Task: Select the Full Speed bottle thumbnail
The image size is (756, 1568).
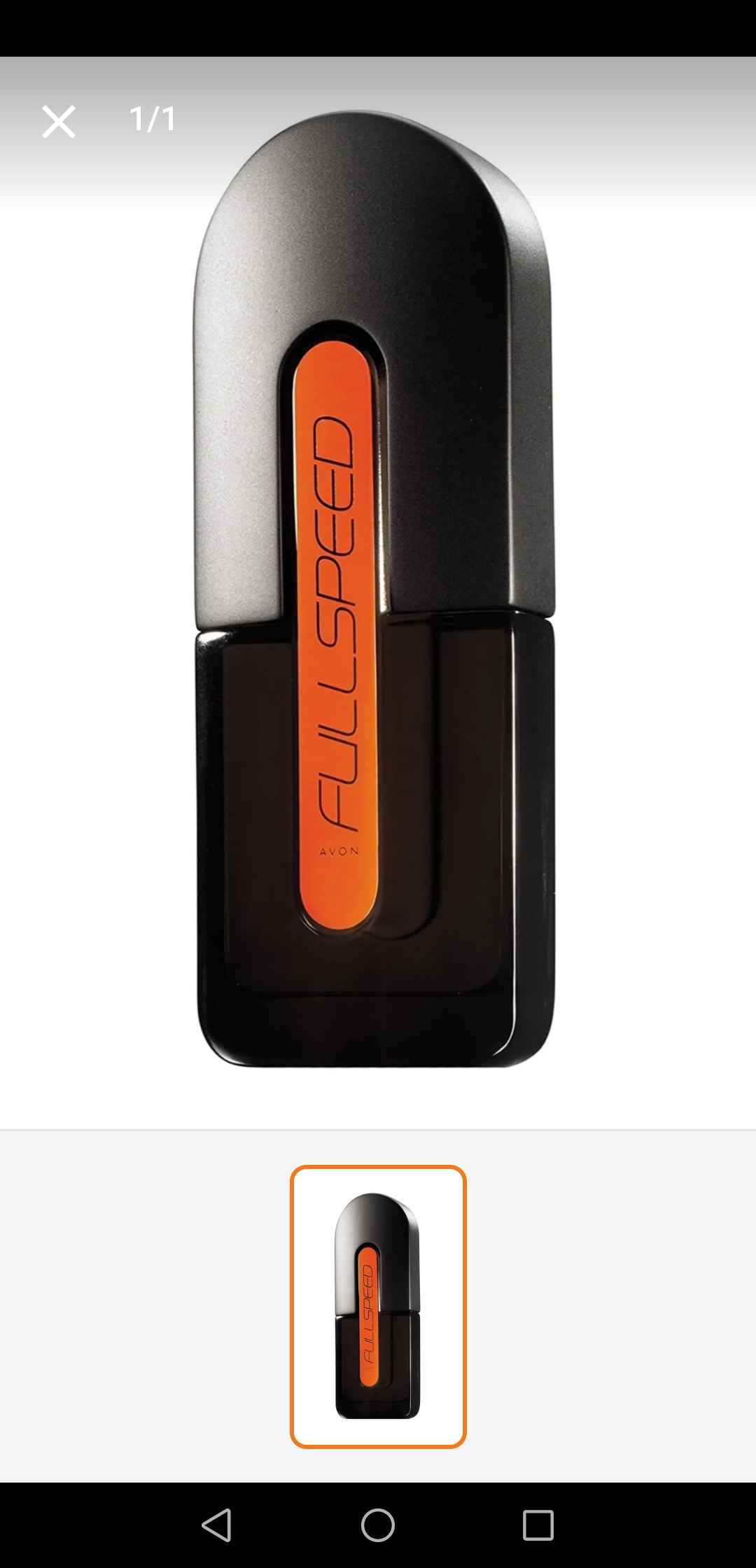Action: [x=378, y=1306]
